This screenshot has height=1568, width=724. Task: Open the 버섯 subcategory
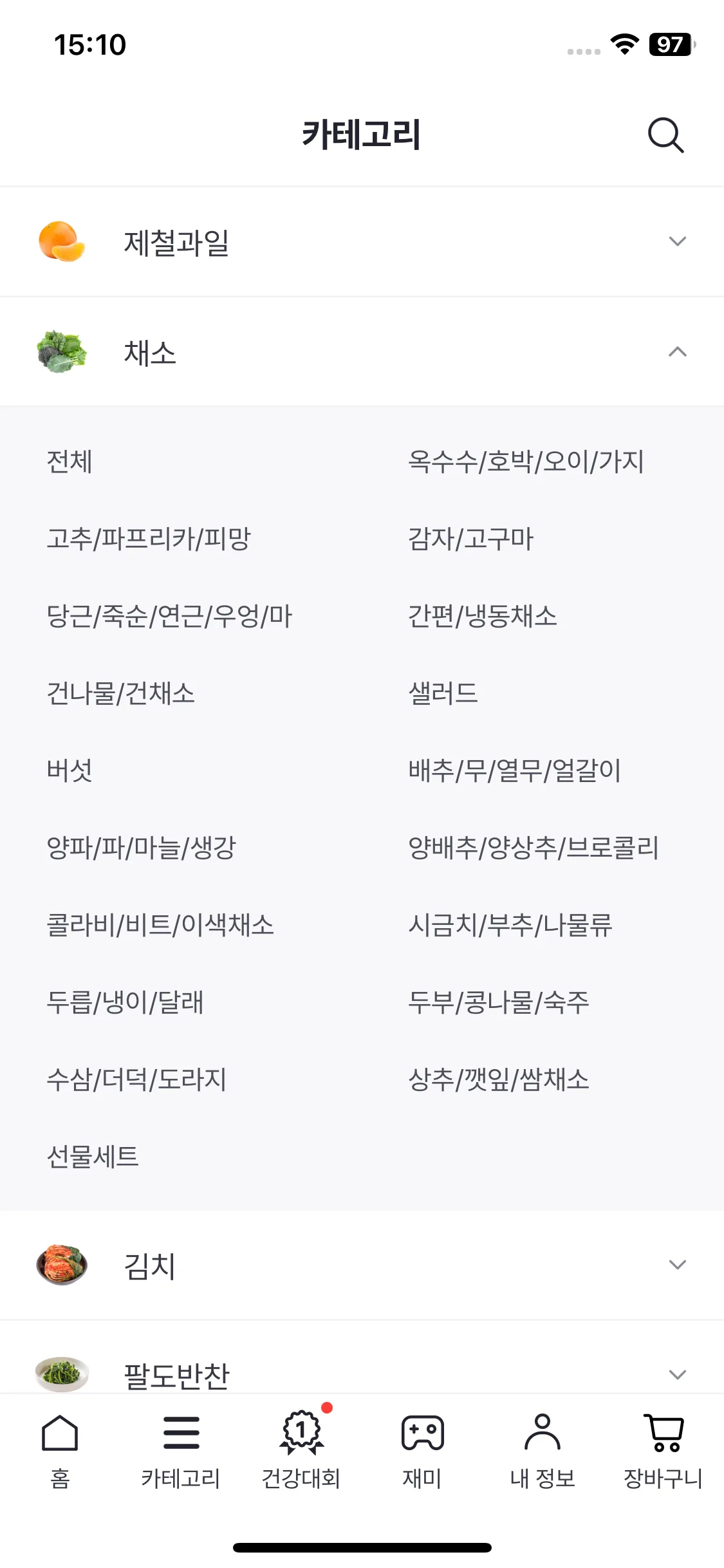coord(70,770)
